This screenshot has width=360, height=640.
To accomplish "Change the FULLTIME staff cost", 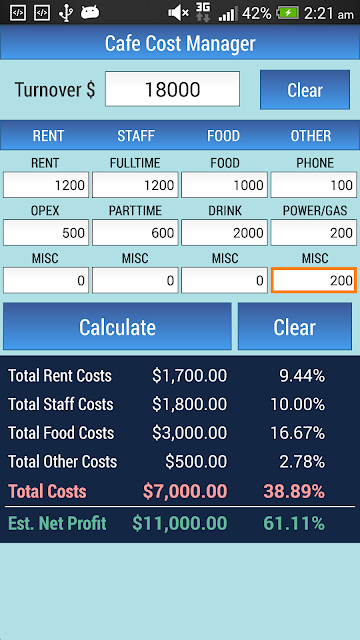I will 135,185.
